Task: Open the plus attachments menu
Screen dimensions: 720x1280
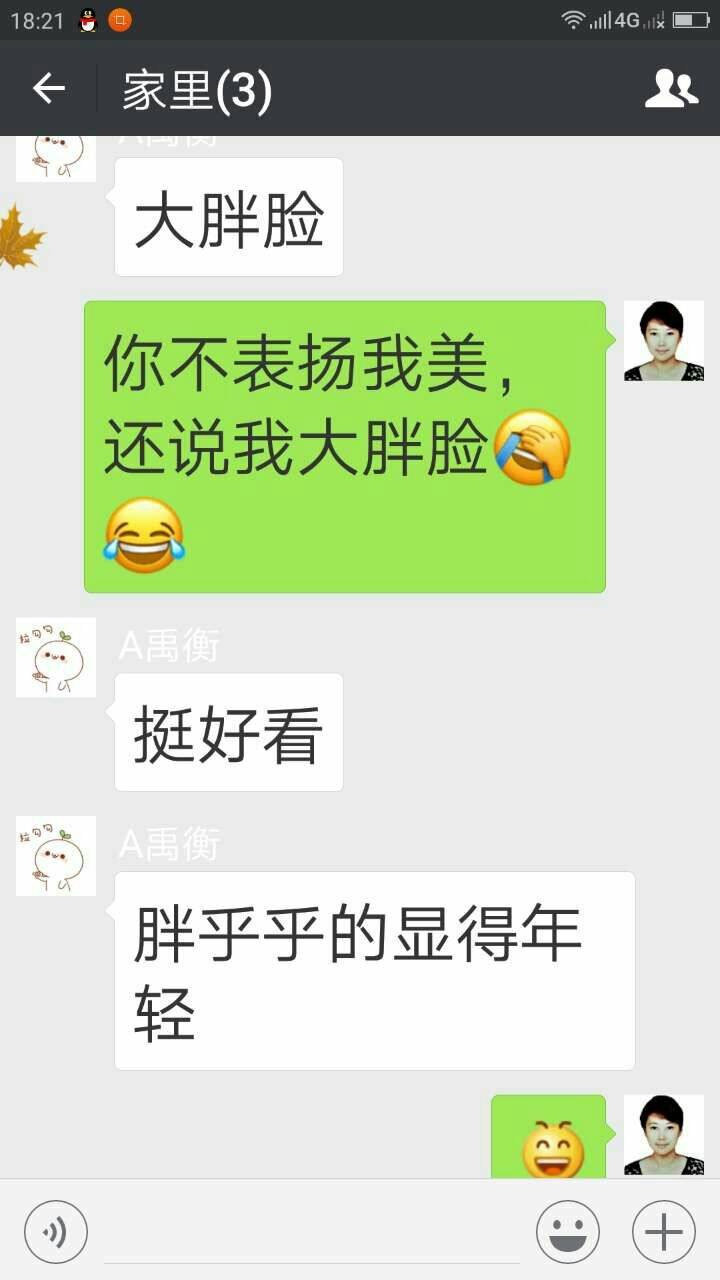Action: coord(663,1231)
